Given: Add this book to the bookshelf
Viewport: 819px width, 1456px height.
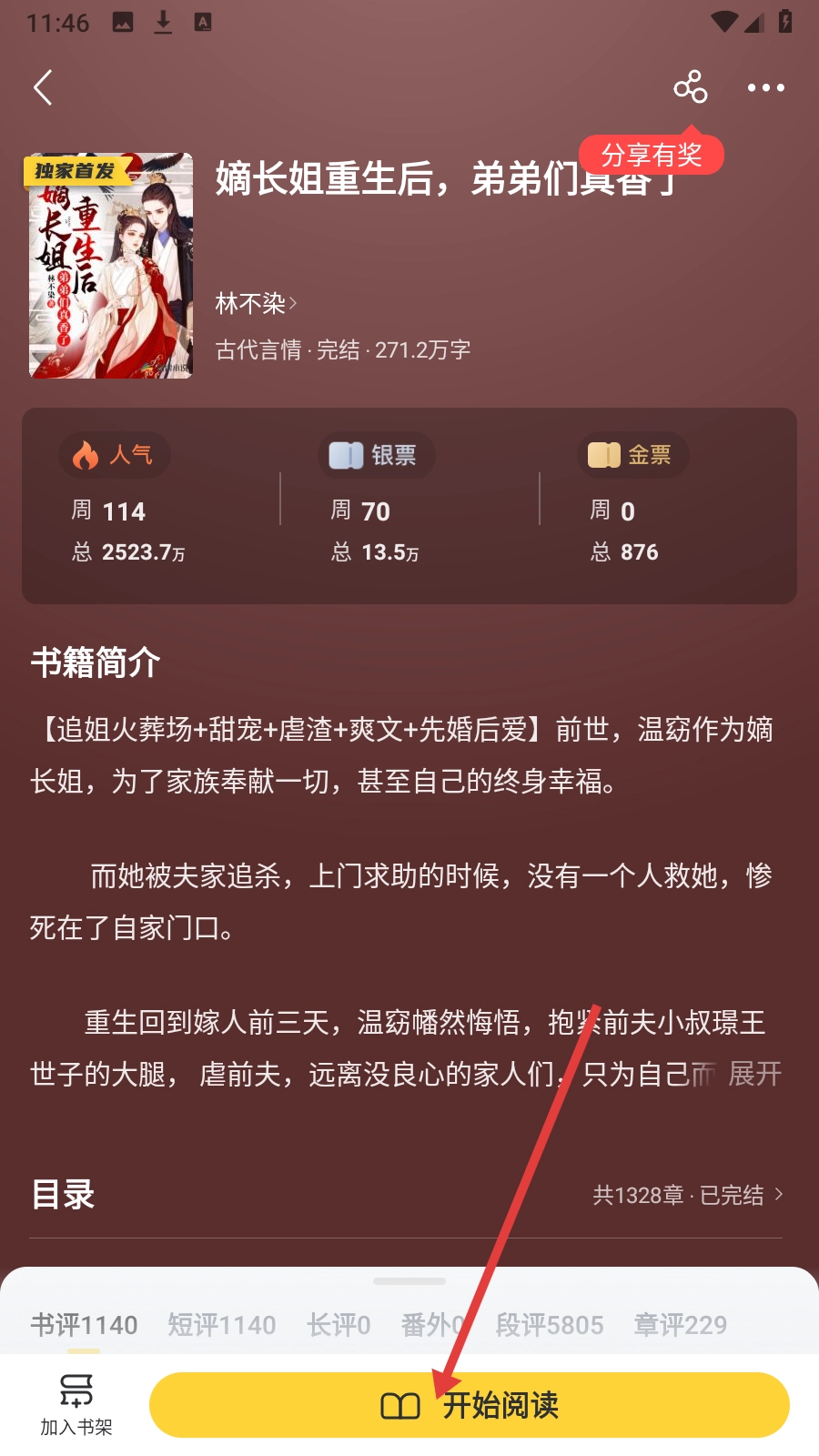Looking at the screenshot, I should pyautogui.click(x=76, y=1404).
